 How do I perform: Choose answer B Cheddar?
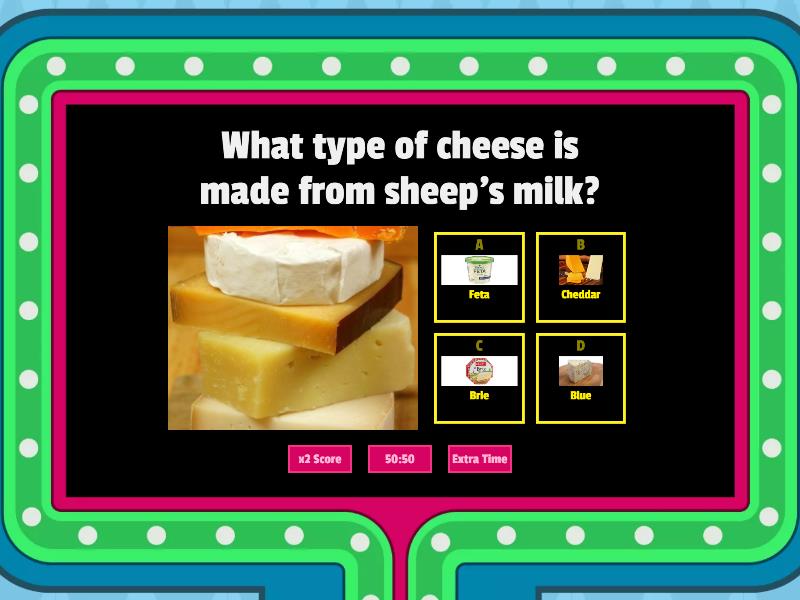[x=581, y=277]
